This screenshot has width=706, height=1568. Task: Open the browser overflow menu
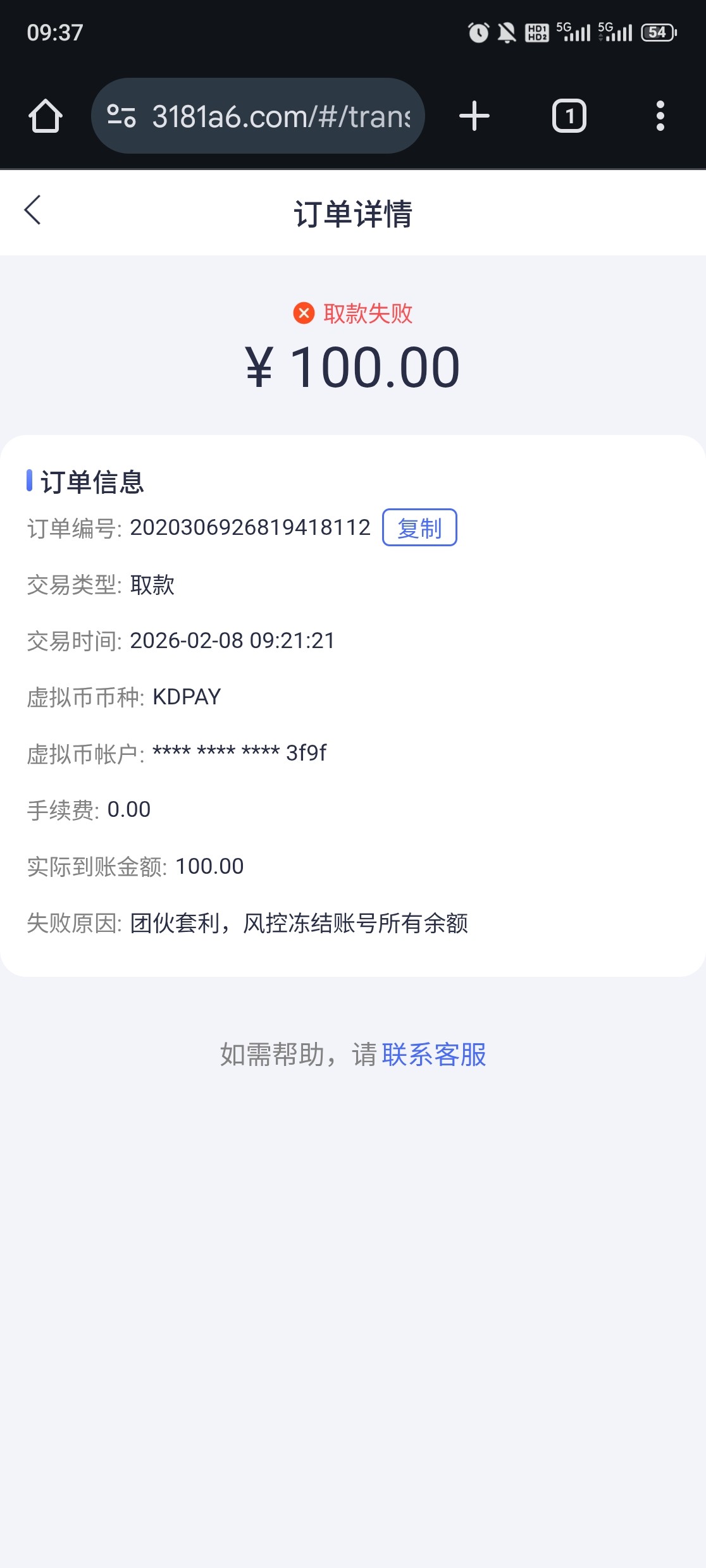pos(660,116)
